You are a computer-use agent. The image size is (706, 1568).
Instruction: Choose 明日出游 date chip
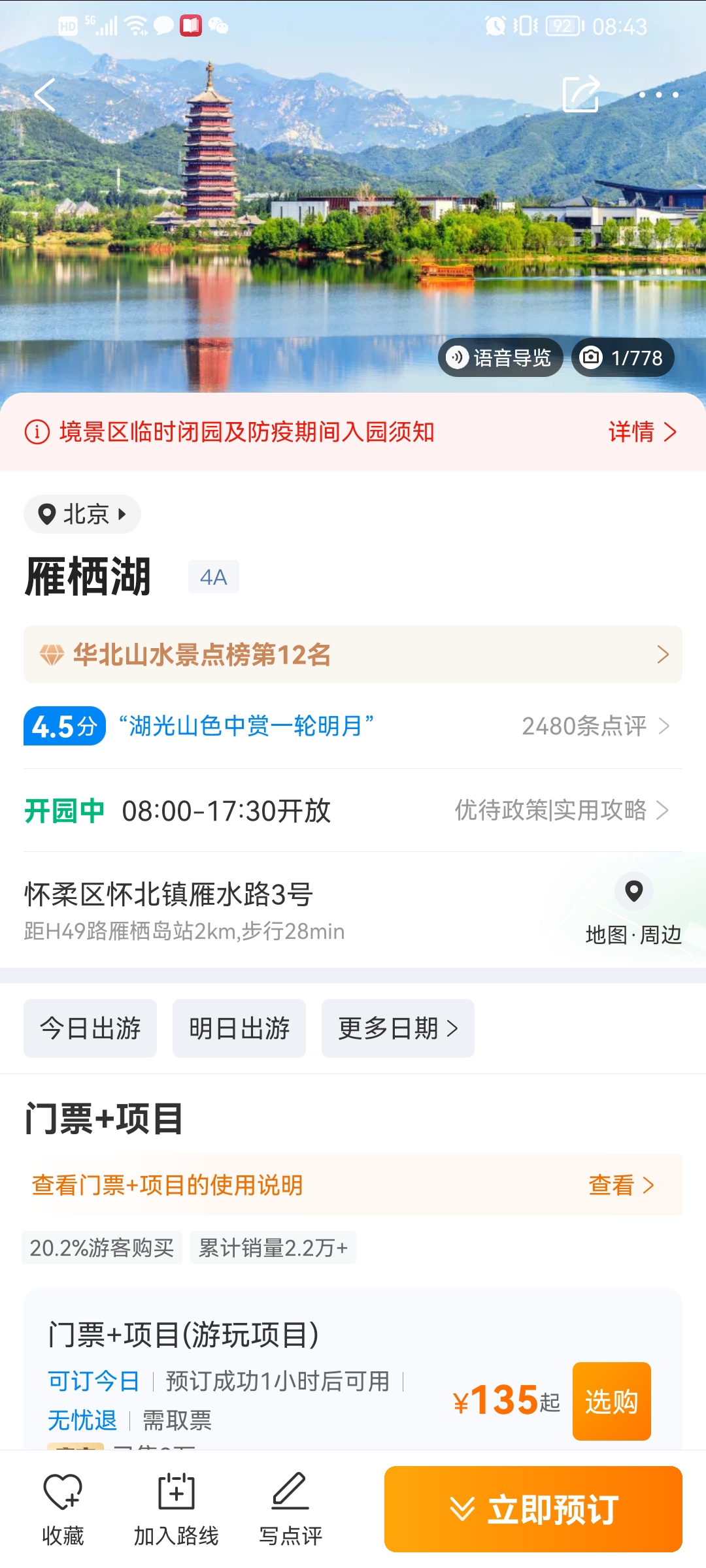coord(239,1028)
